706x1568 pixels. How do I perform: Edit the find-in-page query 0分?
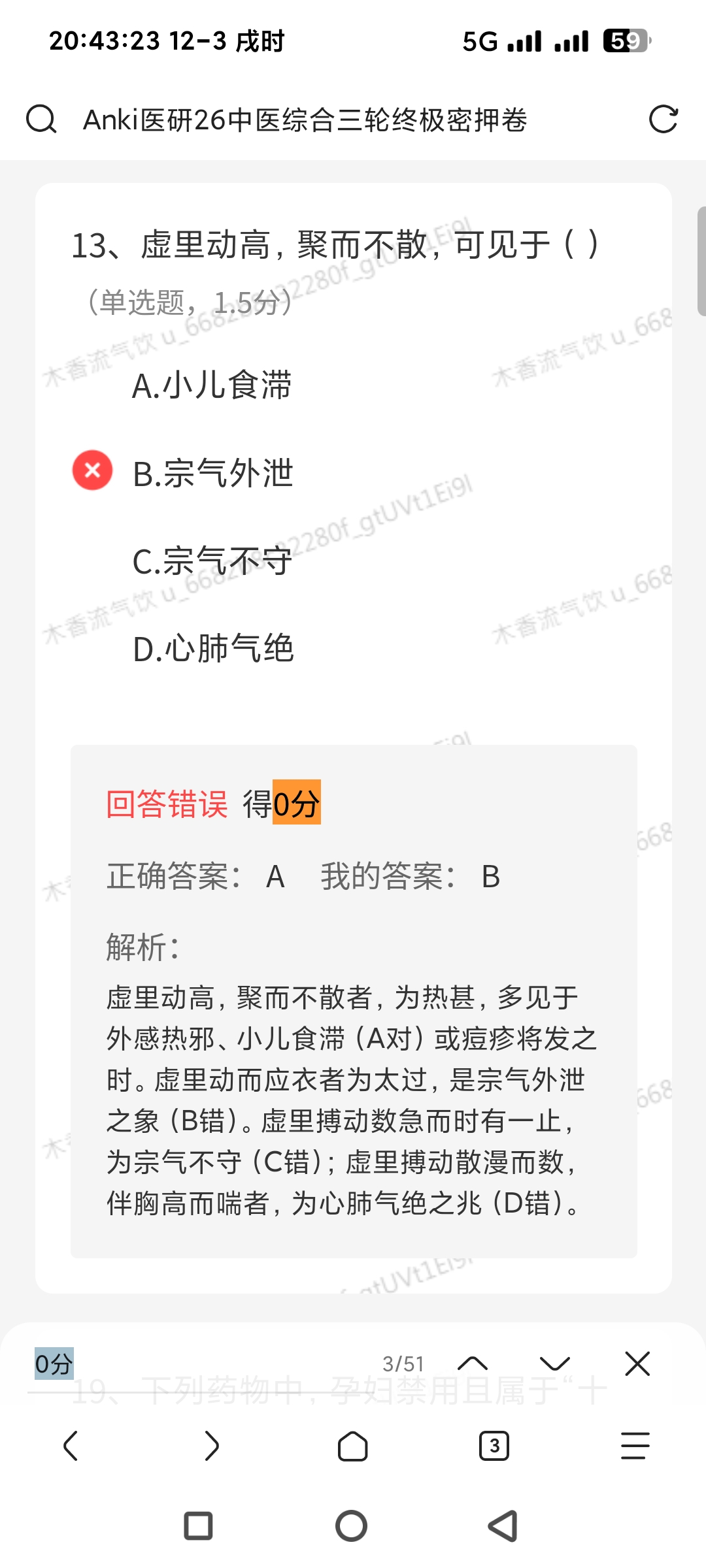point(196,1364)
